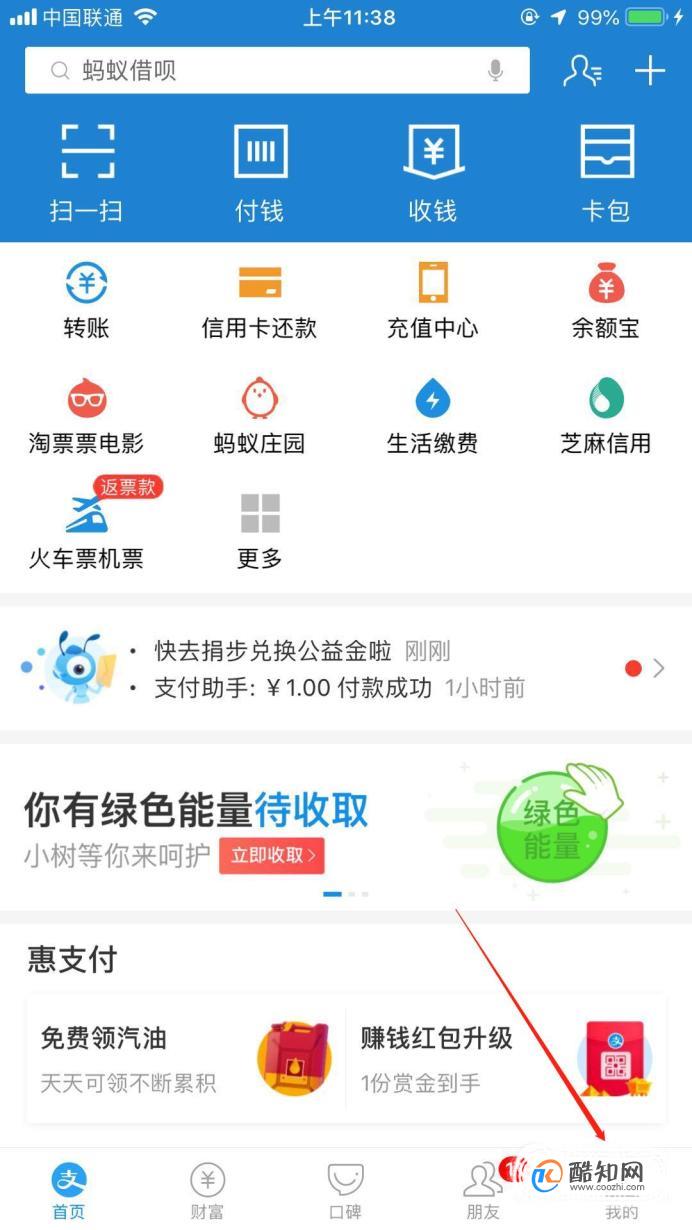Open the contacts icon in top bar

(582, 70)
